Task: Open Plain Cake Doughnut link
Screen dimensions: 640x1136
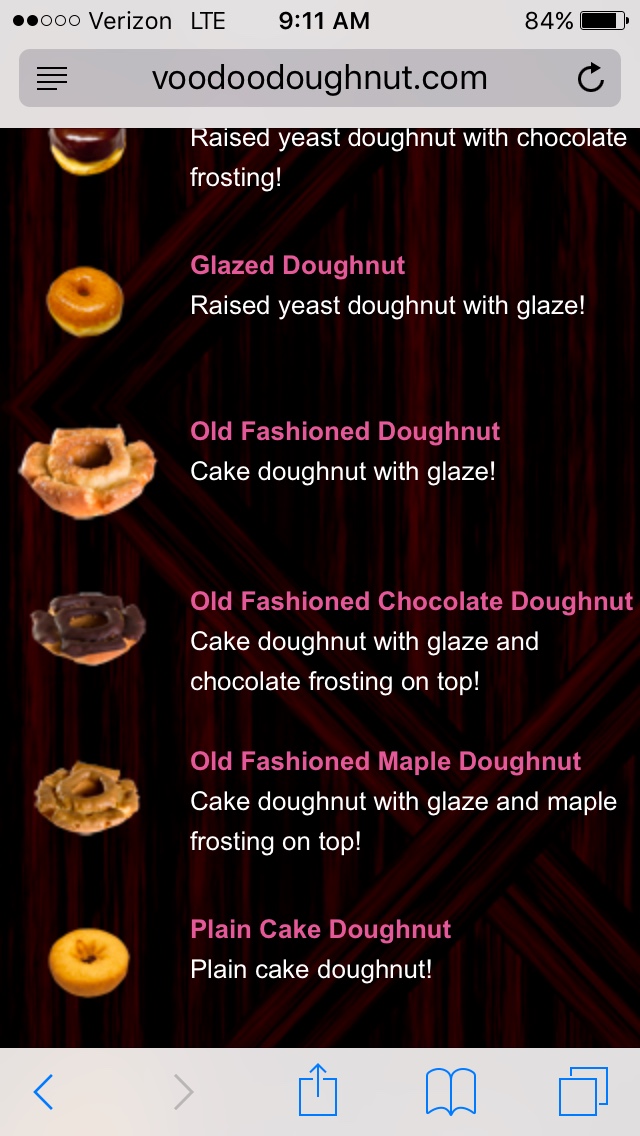Action: (x=321, y=929)
